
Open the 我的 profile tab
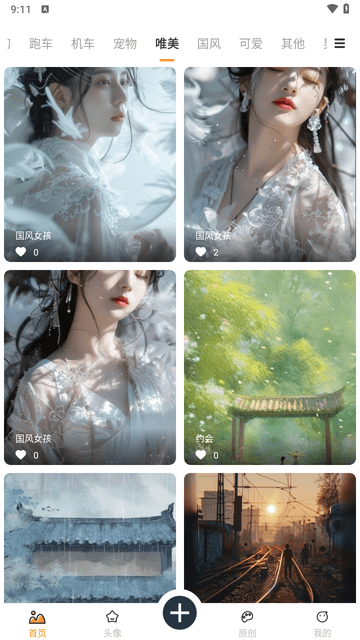[322, 624]
